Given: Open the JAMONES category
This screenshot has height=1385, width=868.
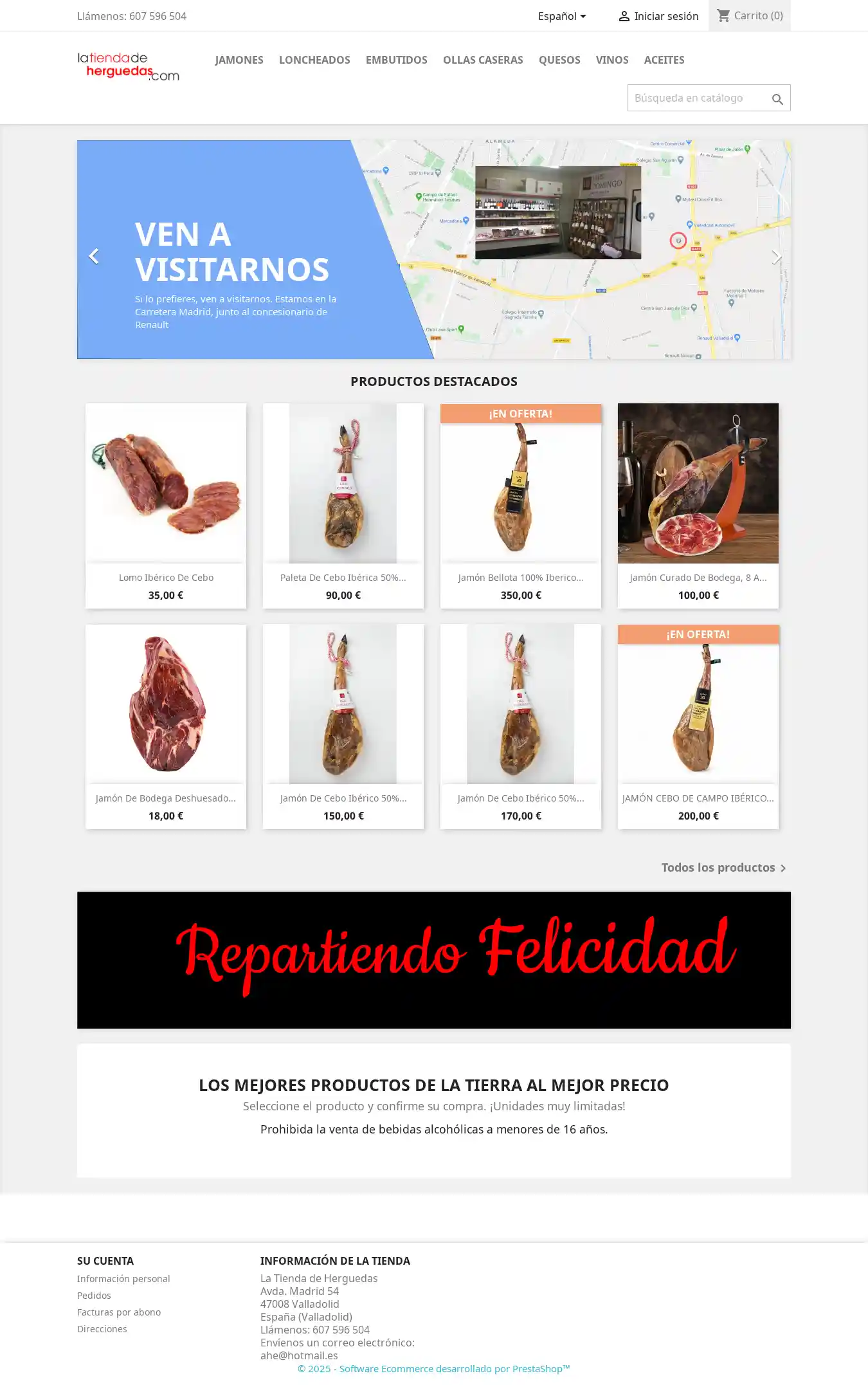Looking at the screenshot, I should click(239, 60).
